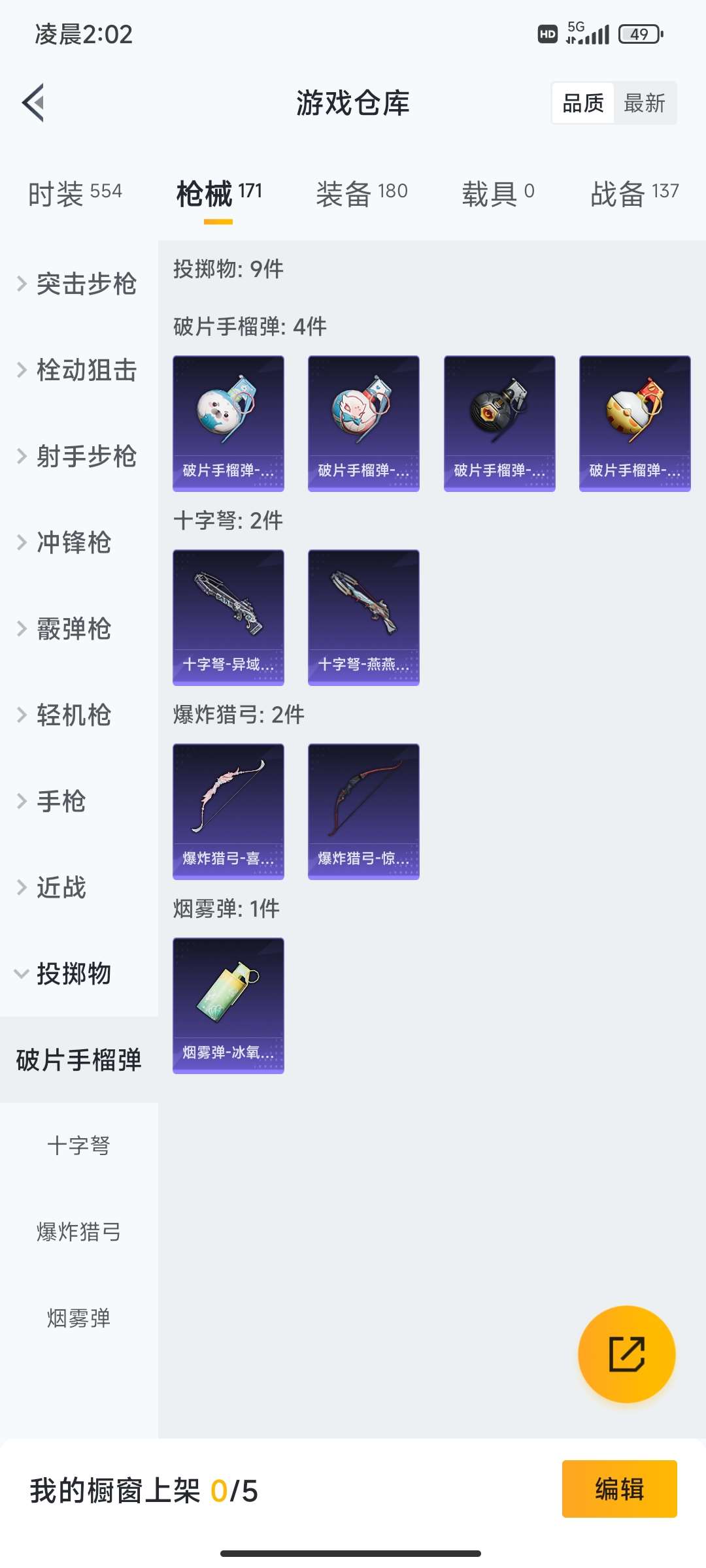This screenshot has width=706, height=1568.
Task: Select the 烟雾弹 subcategory in sidebar
Action: point(78,1318)
